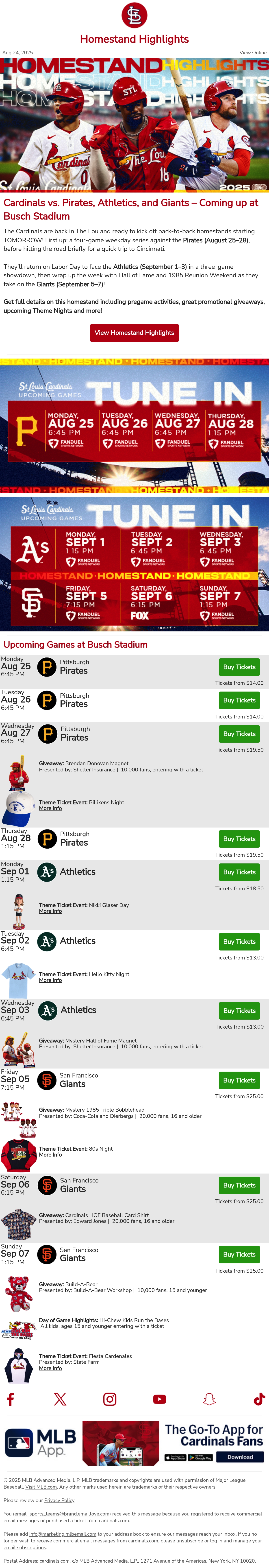Buy tickets for Aug 28 Pirates game
Viewport: 269px width, 1568px height.
pyautogui.click(x=239, y=839)
